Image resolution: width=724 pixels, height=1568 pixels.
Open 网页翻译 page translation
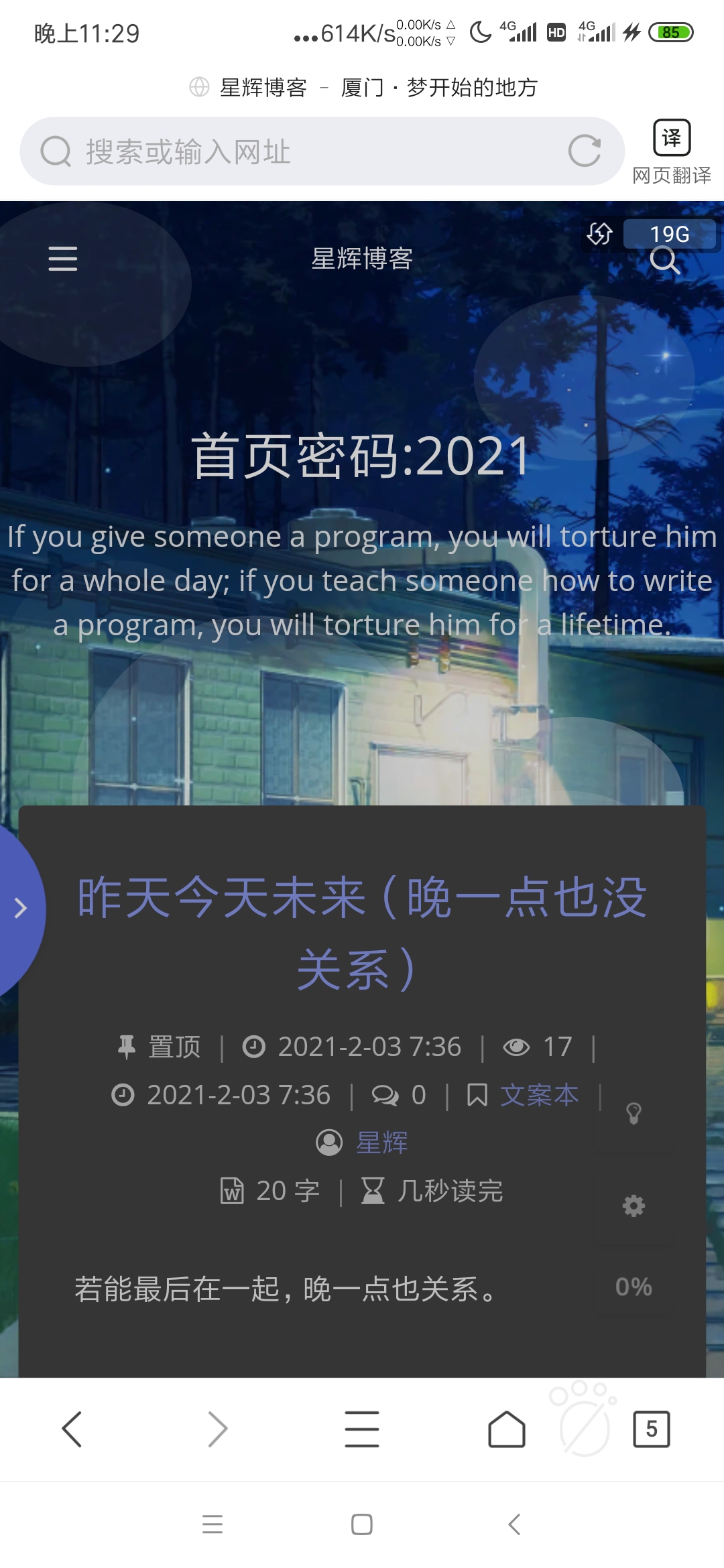coord(671,151)
